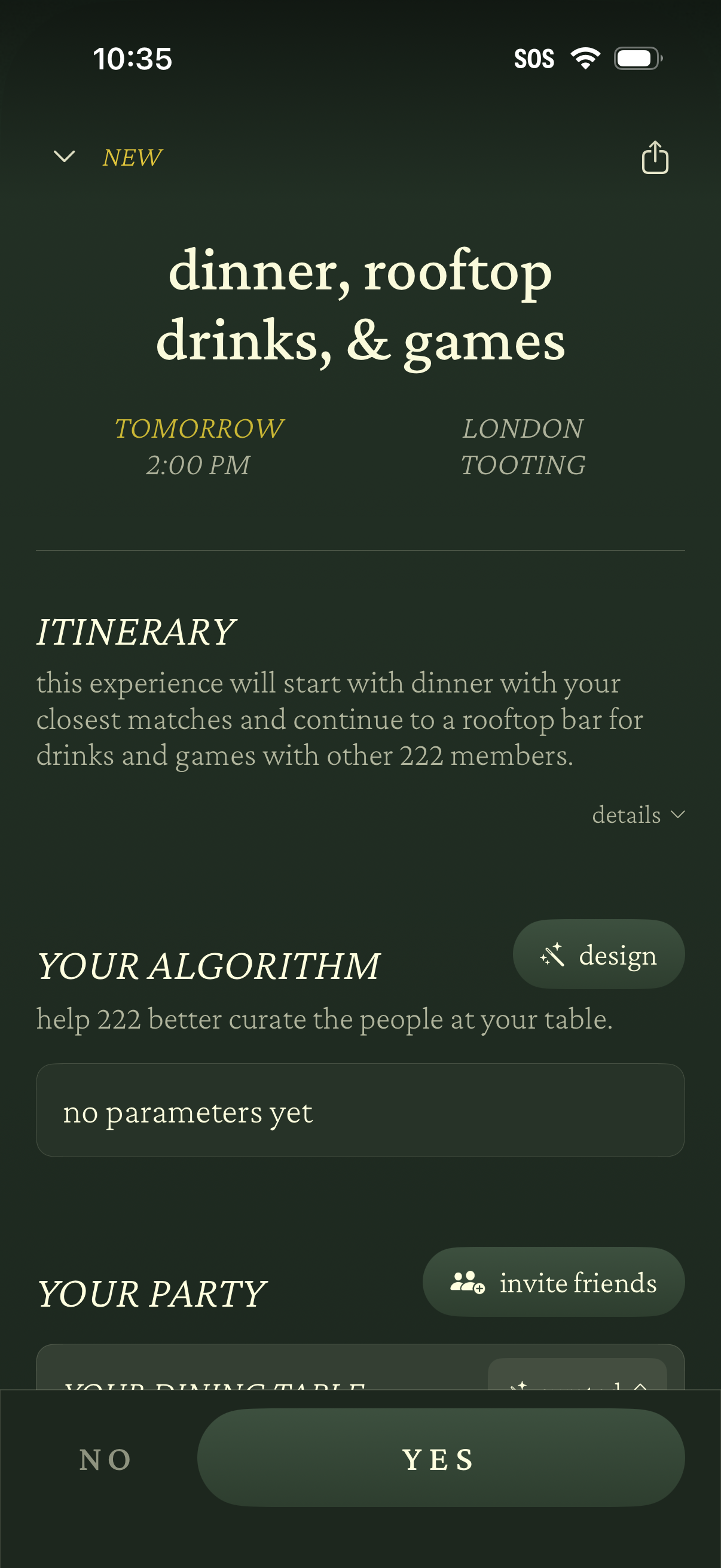Screen dimensions: 721x1568
Task: Accept the event with YES
Action: [440, 1458]
